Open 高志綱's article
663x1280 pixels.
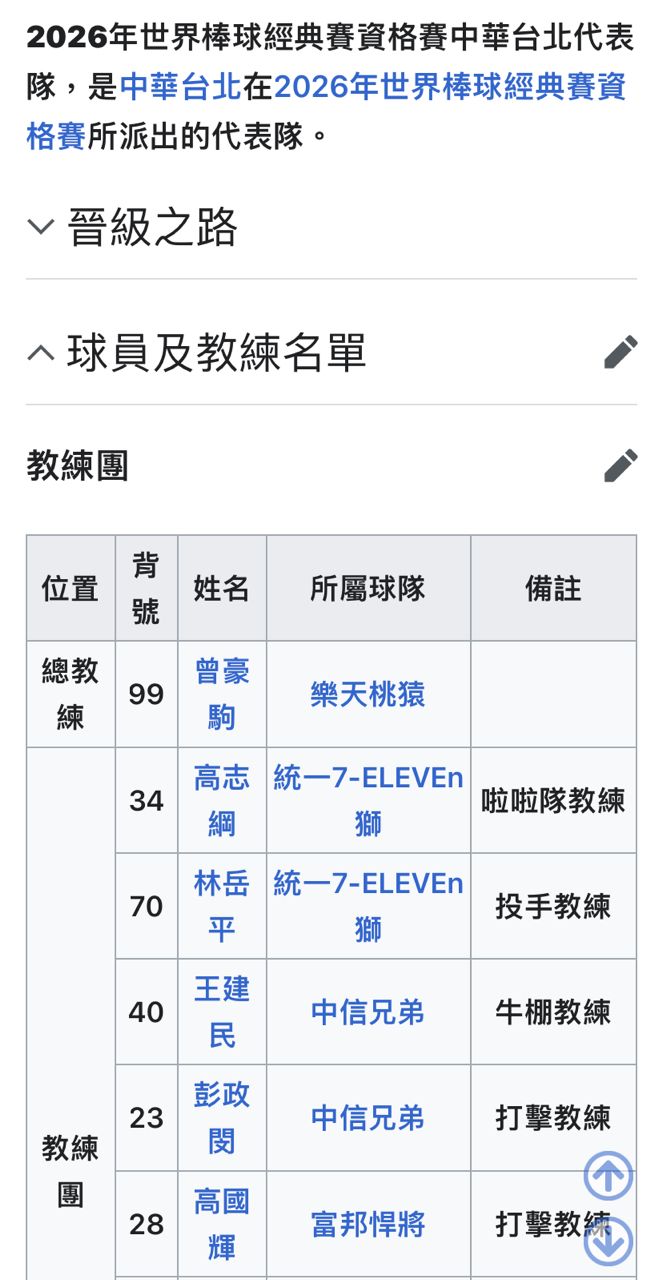[x=221, y=800]
